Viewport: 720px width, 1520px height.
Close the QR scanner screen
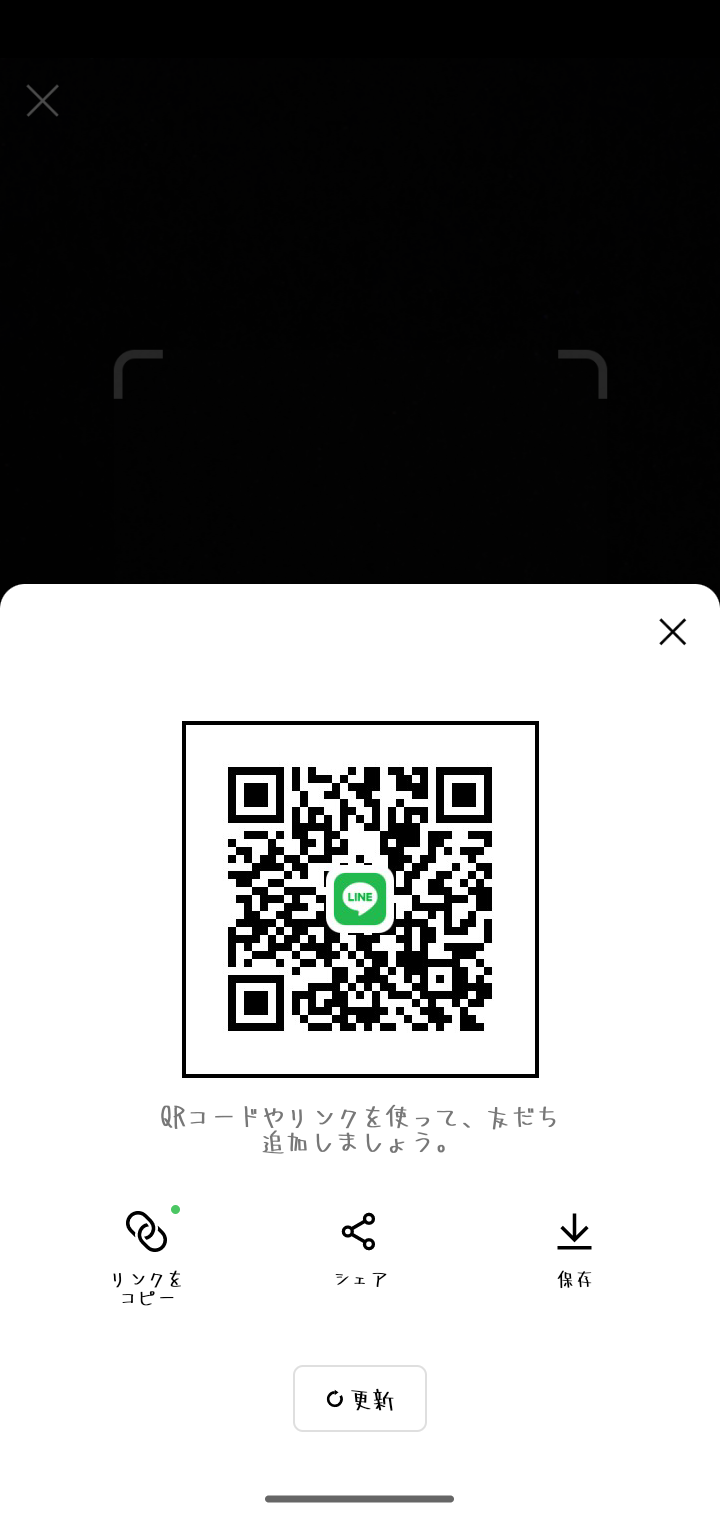(x=42, y=101)
